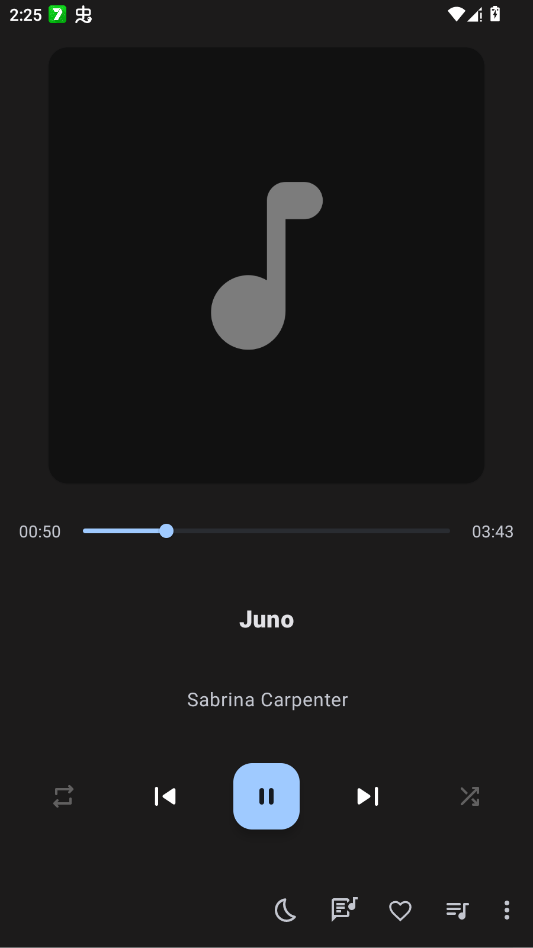Open the playing queue
Viewport: 533px width, 948px height.
(457, 910)
